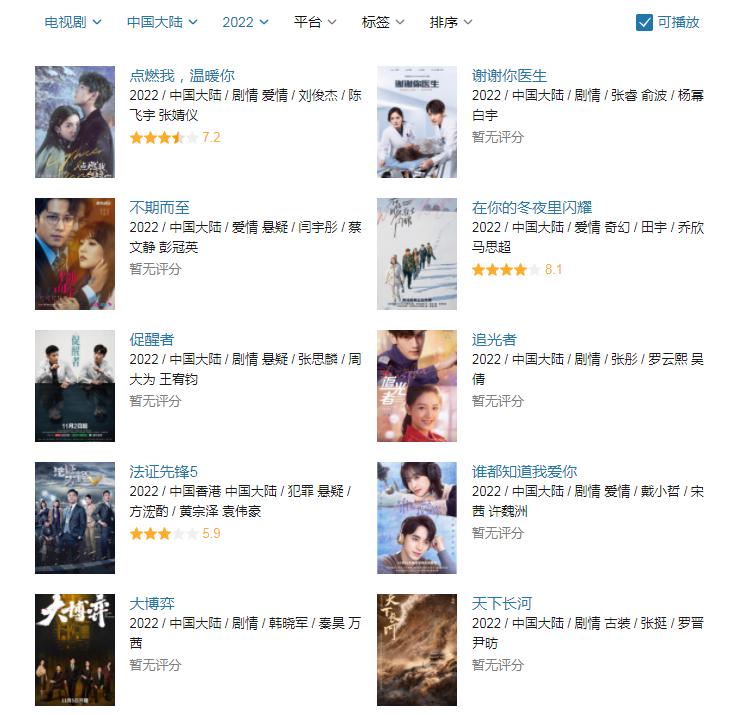Open the 追光者 title link
The image size is (738, 715).
click(x=494, y=339)
